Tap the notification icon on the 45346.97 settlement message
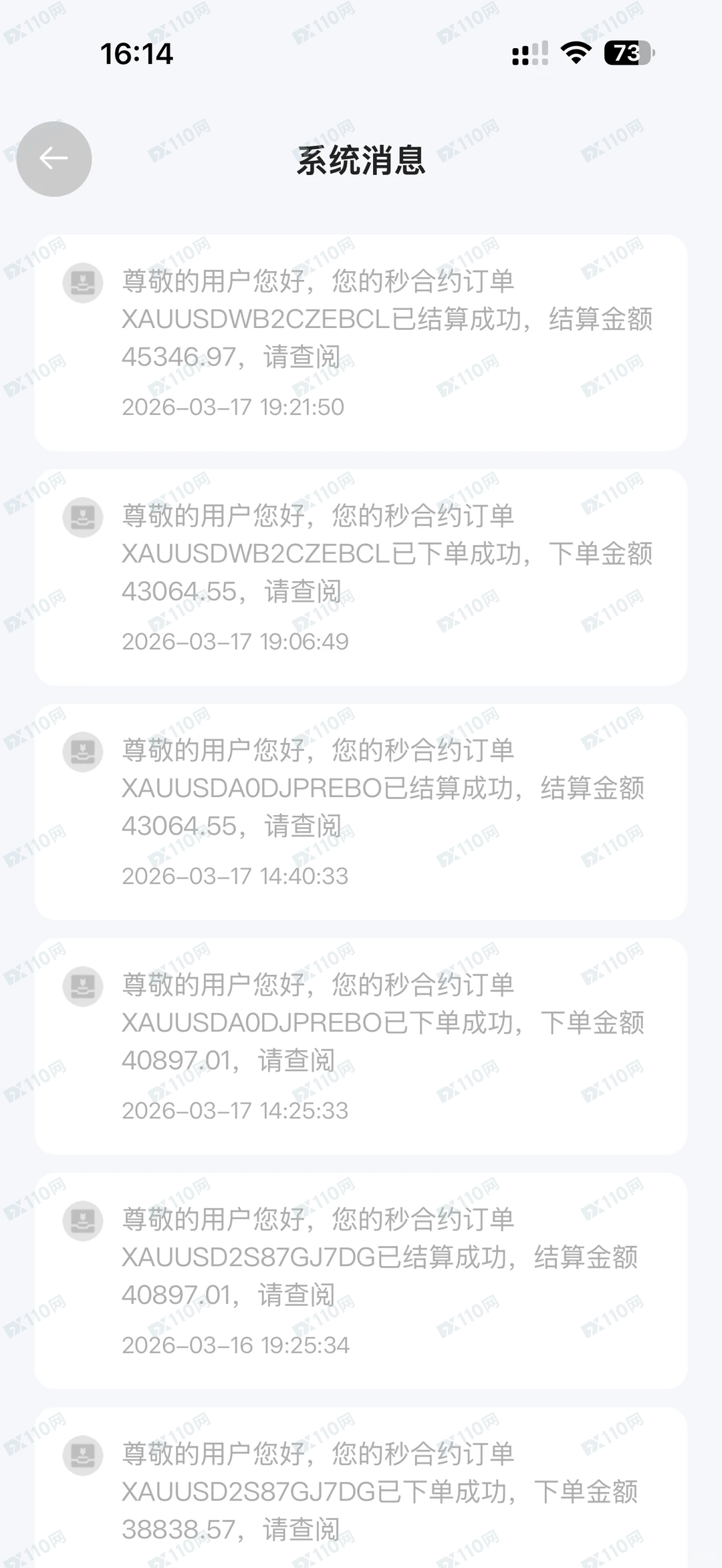This screenshot has height=1568, width=722. click(83, 283)
